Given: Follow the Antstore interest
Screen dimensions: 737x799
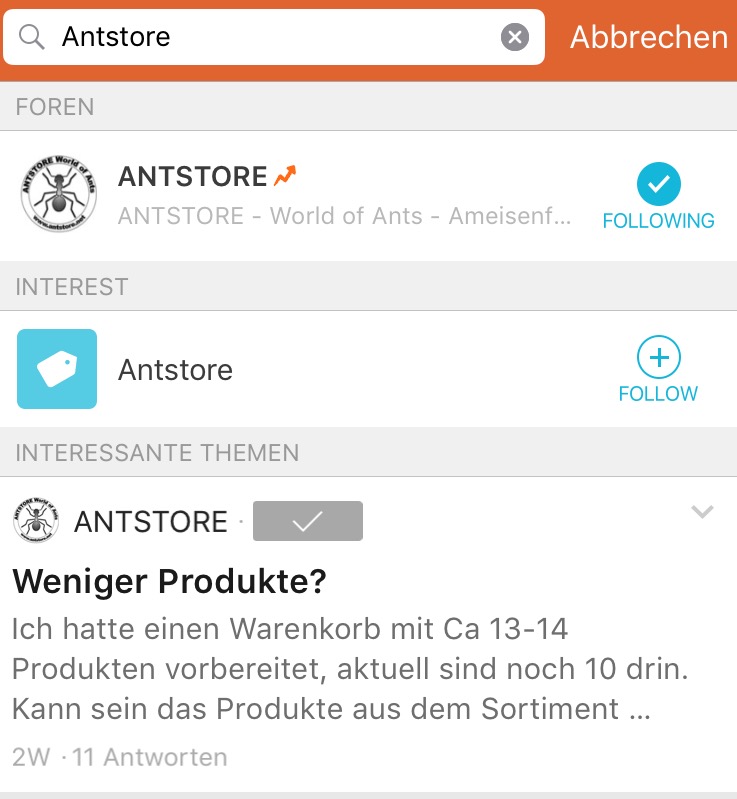Looking at the screenshot, I should point(658,368).
